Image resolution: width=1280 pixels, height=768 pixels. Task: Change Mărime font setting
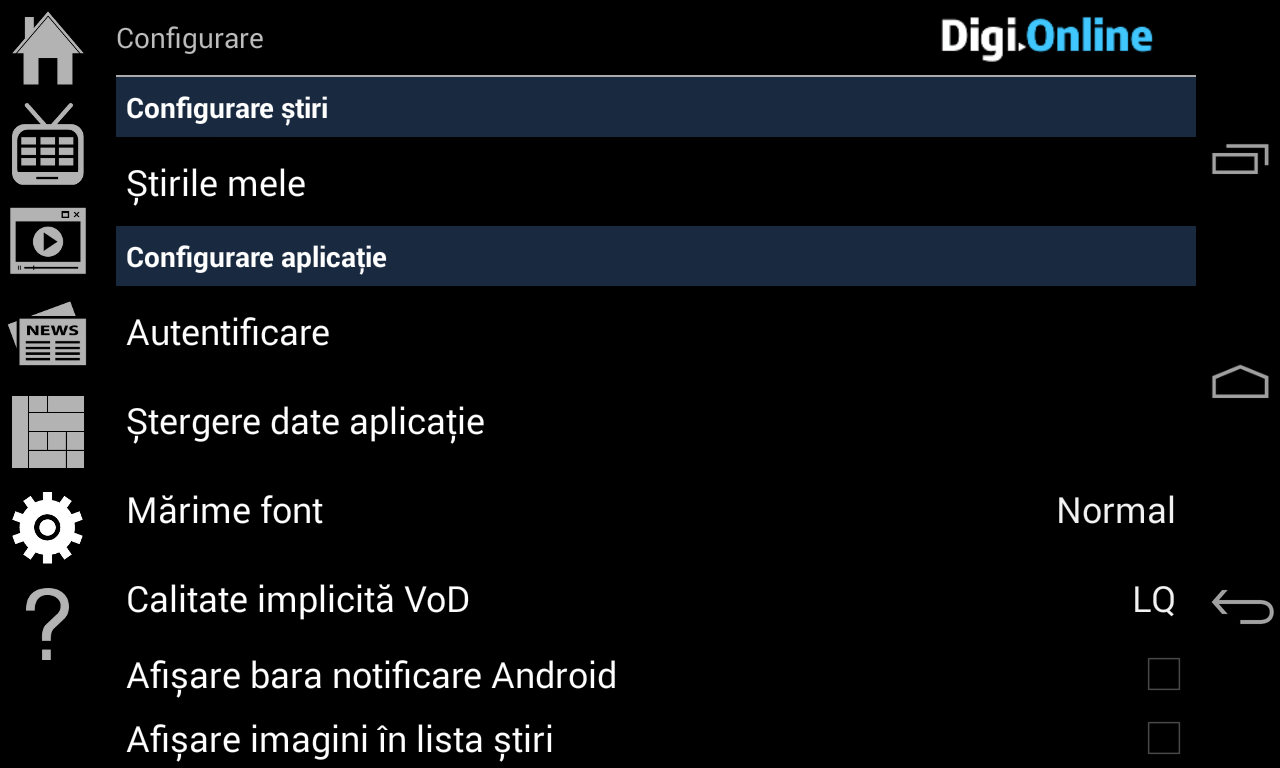pyautogui.click(x=655, y=511)
